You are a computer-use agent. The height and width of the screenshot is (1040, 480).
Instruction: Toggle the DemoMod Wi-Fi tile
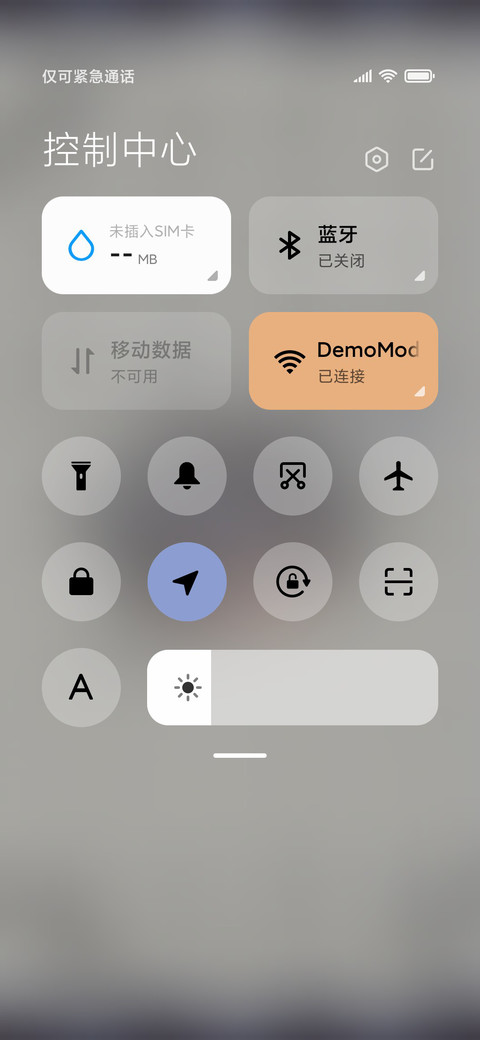343,361
